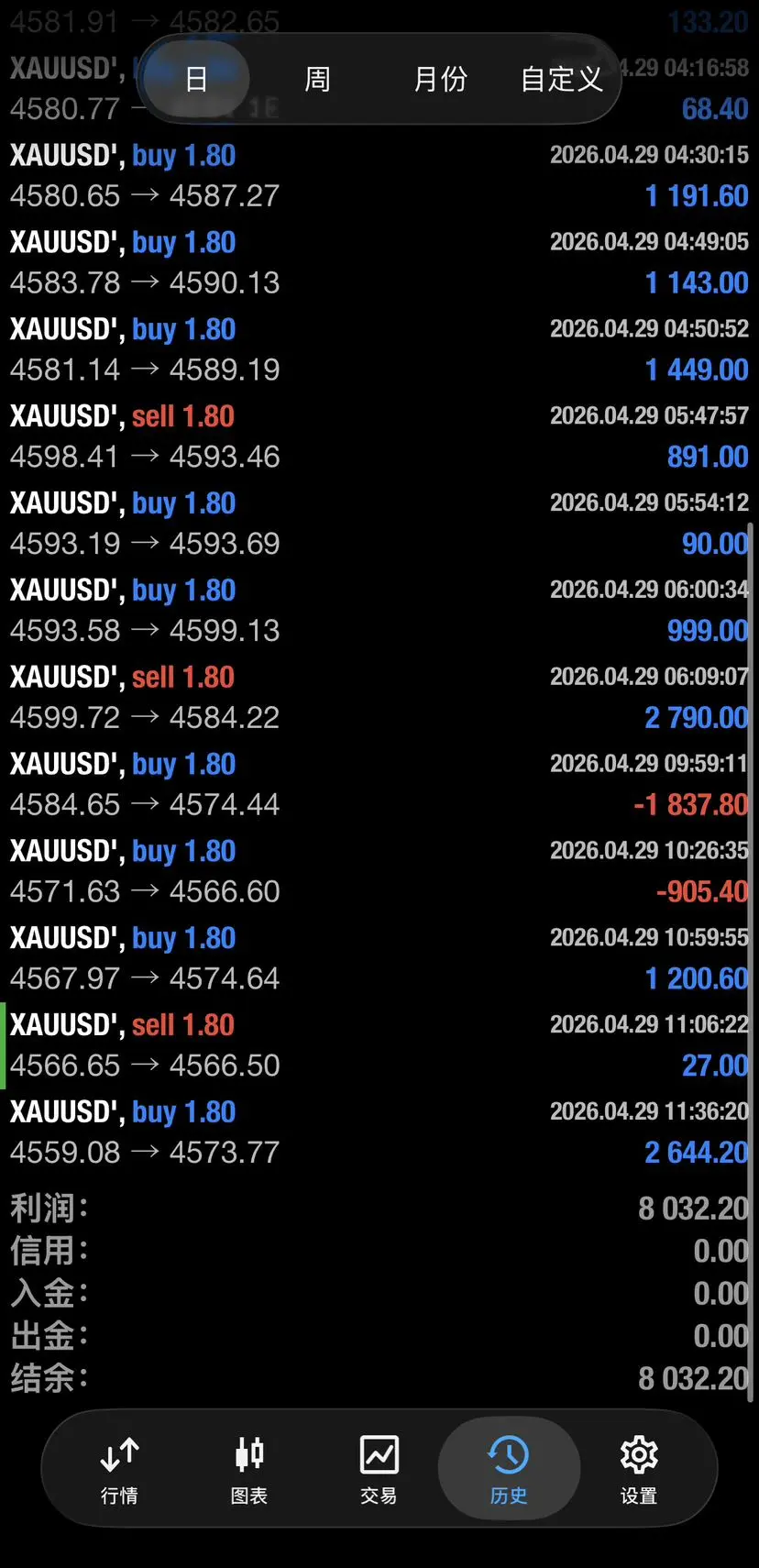Select the 日 (day) period filter
The height and width of the screenshot is (1568, 759).
pos(196,80)
